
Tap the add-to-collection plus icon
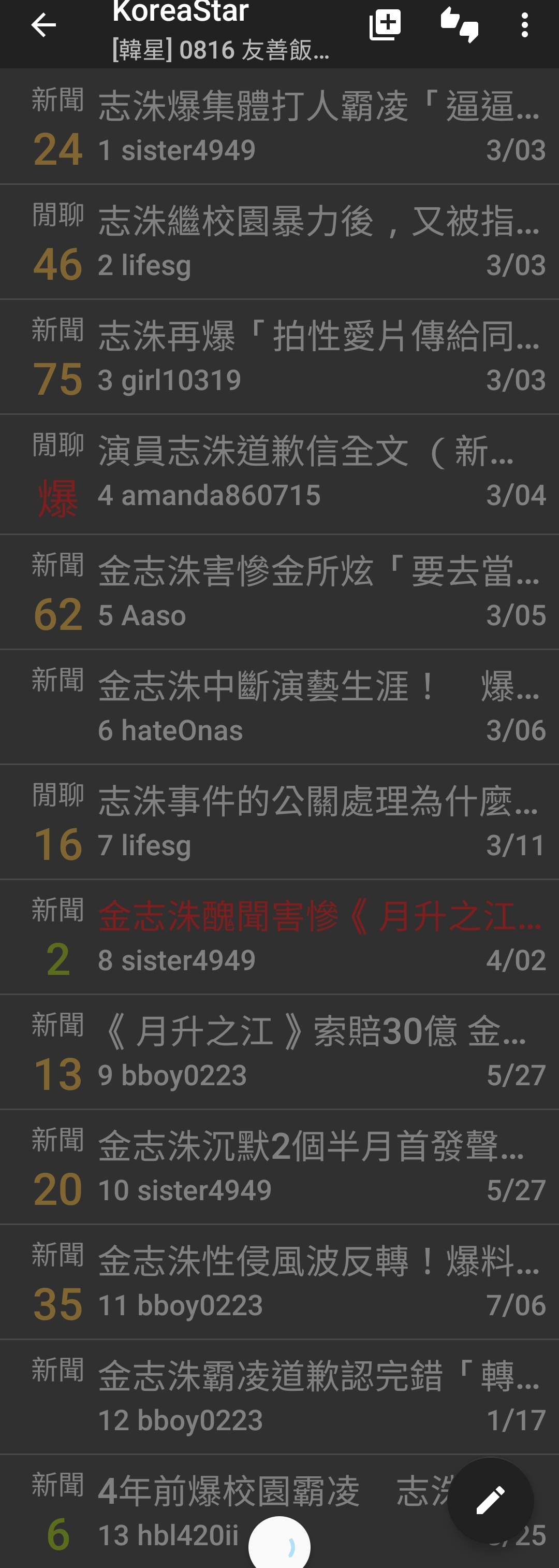385,25
